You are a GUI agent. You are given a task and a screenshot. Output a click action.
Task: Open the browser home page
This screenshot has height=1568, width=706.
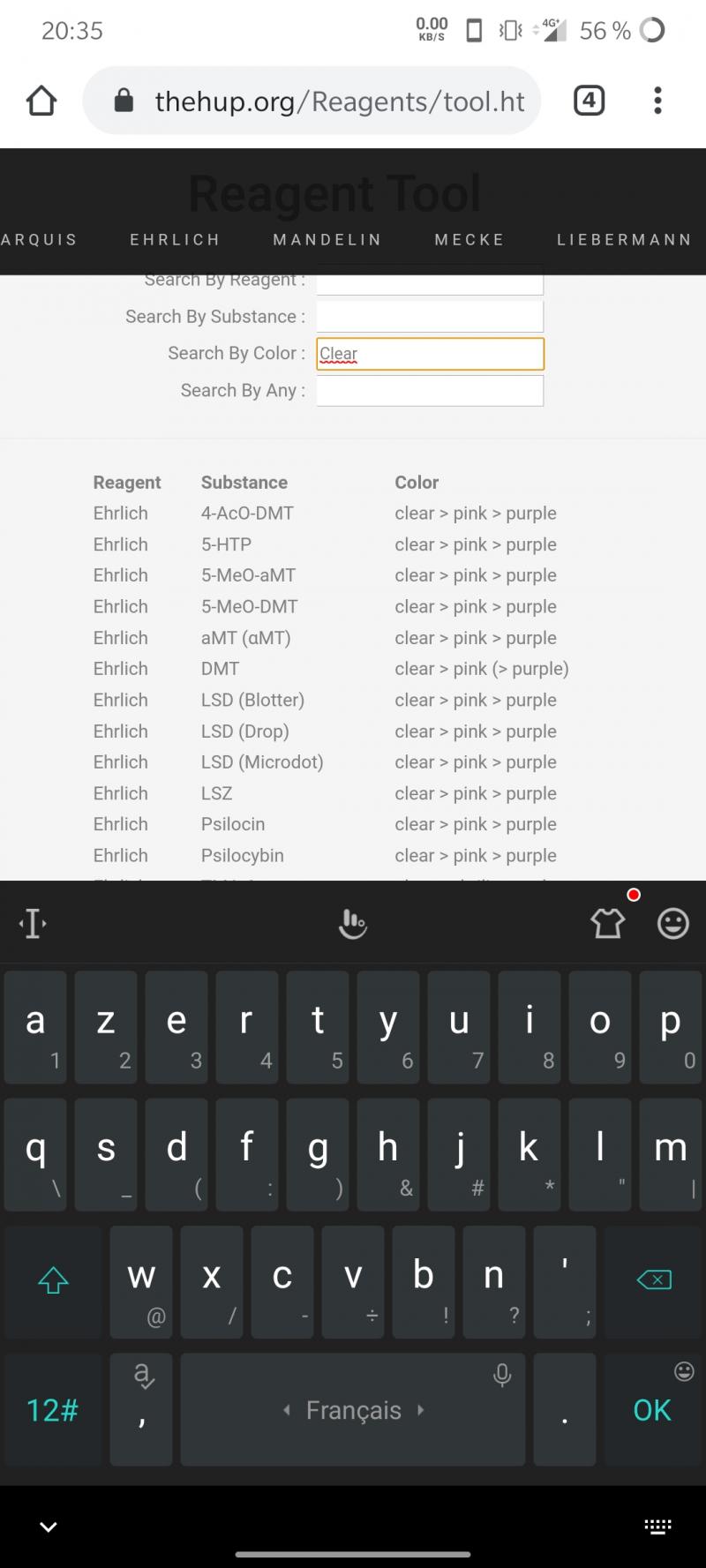point(41,101)
